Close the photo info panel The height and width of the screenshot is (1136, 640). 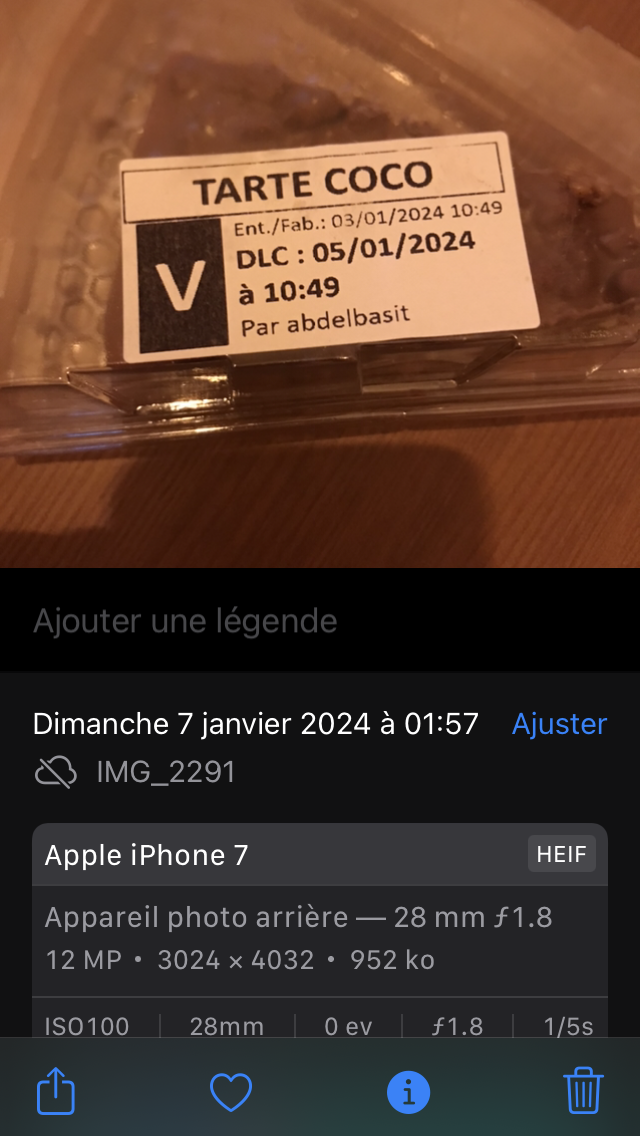[x=408, y=1092]
